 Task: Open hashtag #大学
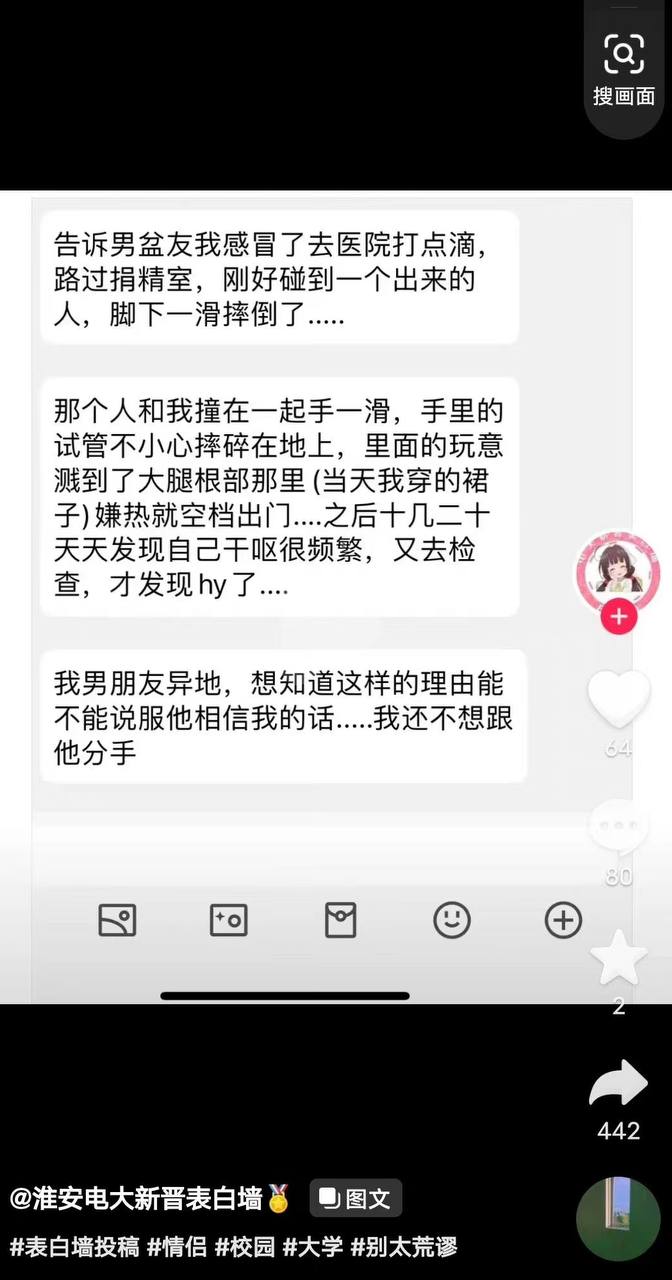tap(313, 1247)
